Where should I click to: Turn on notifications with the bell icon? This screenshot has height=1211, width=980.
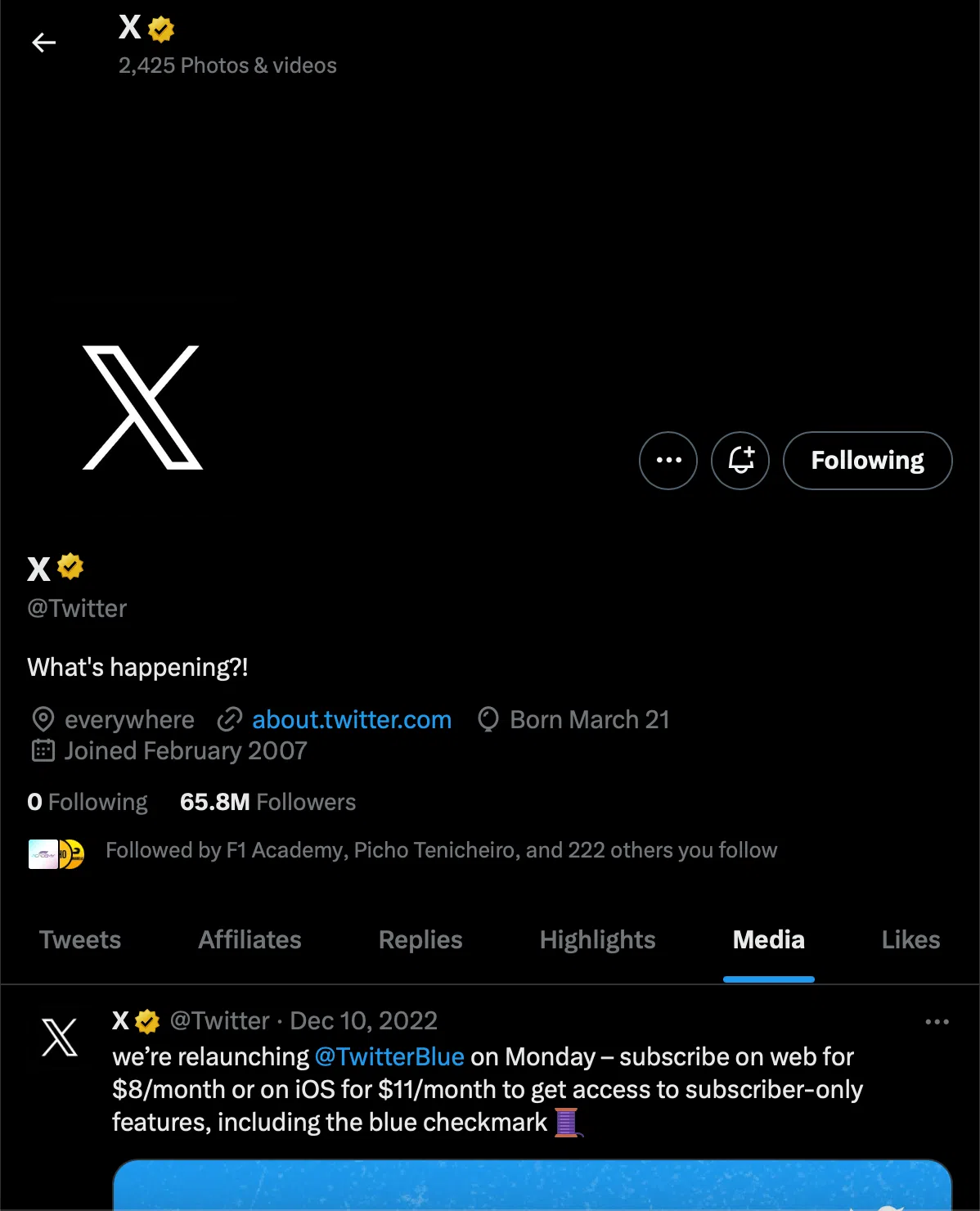(740, 461)
